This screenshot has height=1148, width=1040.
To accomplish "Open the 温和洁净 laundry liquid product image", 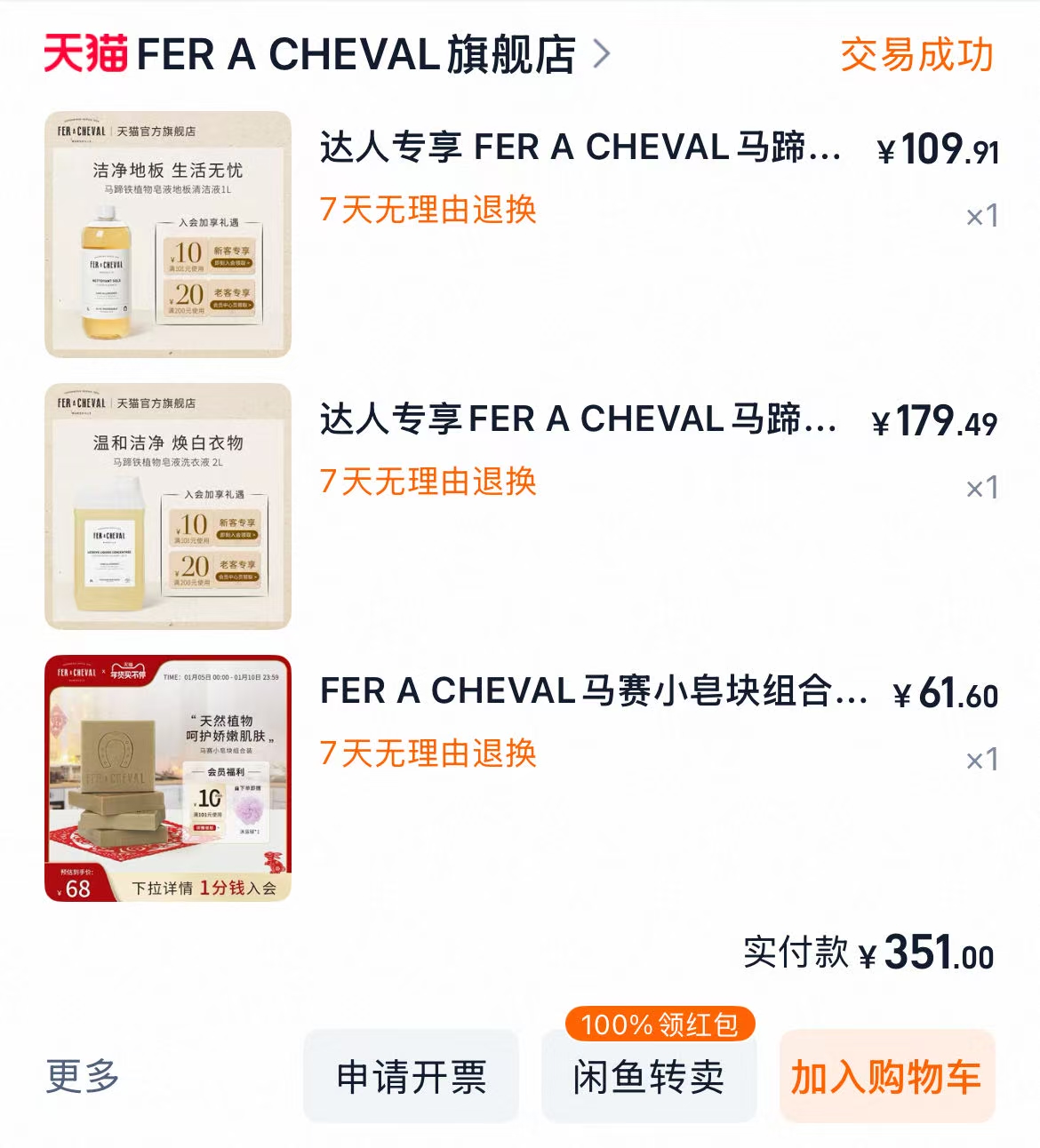I will click(x=168, y=506).
